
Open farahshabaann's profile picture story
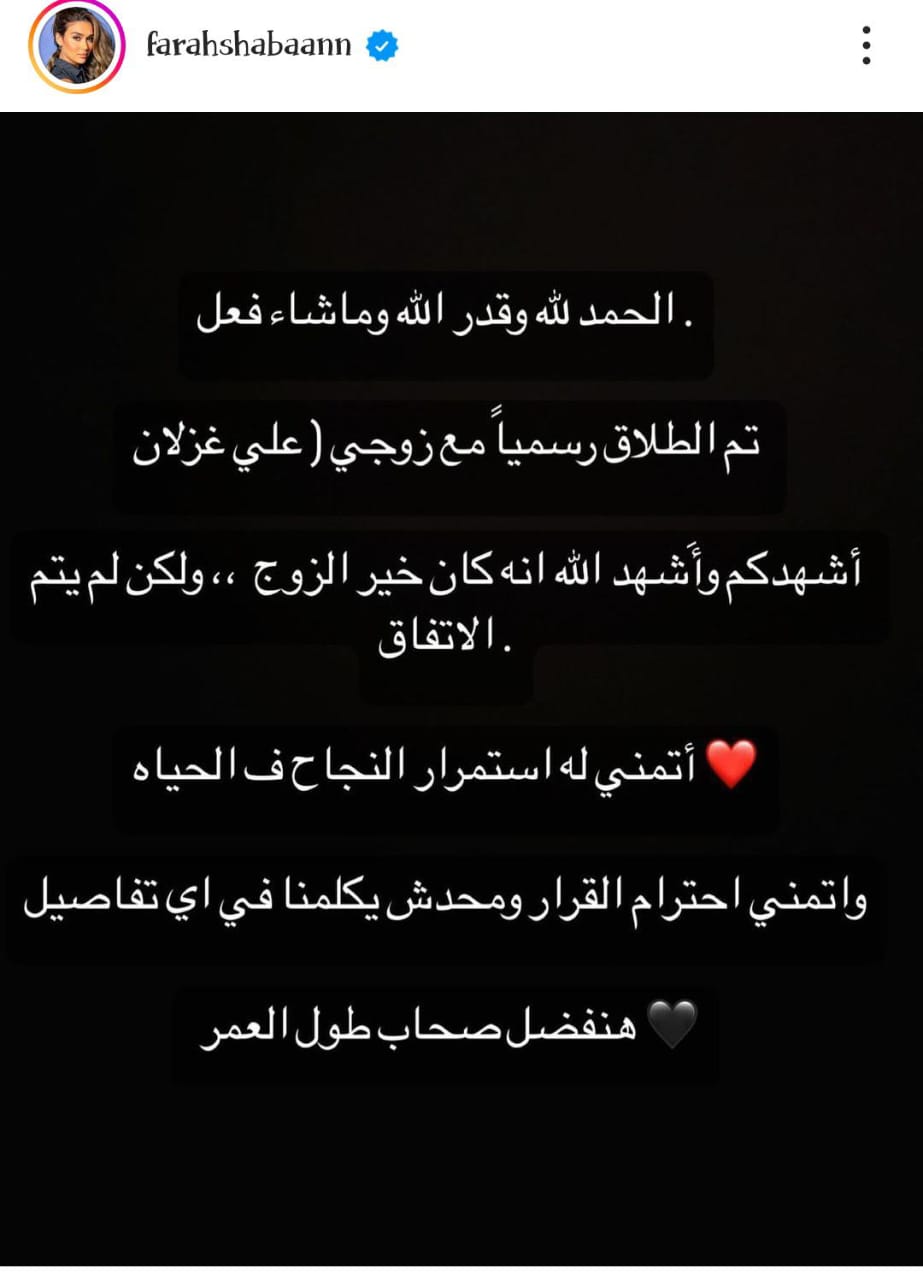click(77, 46)
